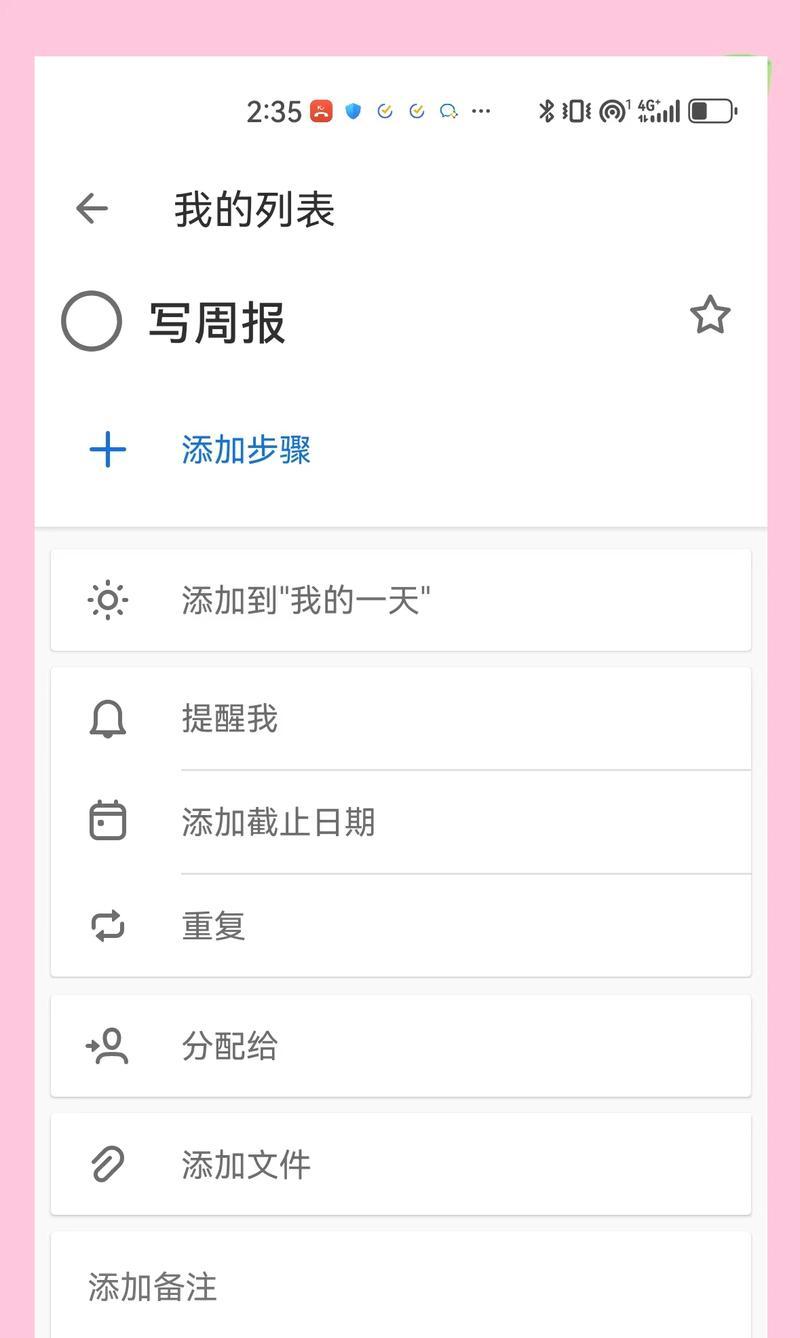Viewport: 800px width, 1338px height.
Task: Choose 添加截止日期 to set due date
Action: point(400,822)
